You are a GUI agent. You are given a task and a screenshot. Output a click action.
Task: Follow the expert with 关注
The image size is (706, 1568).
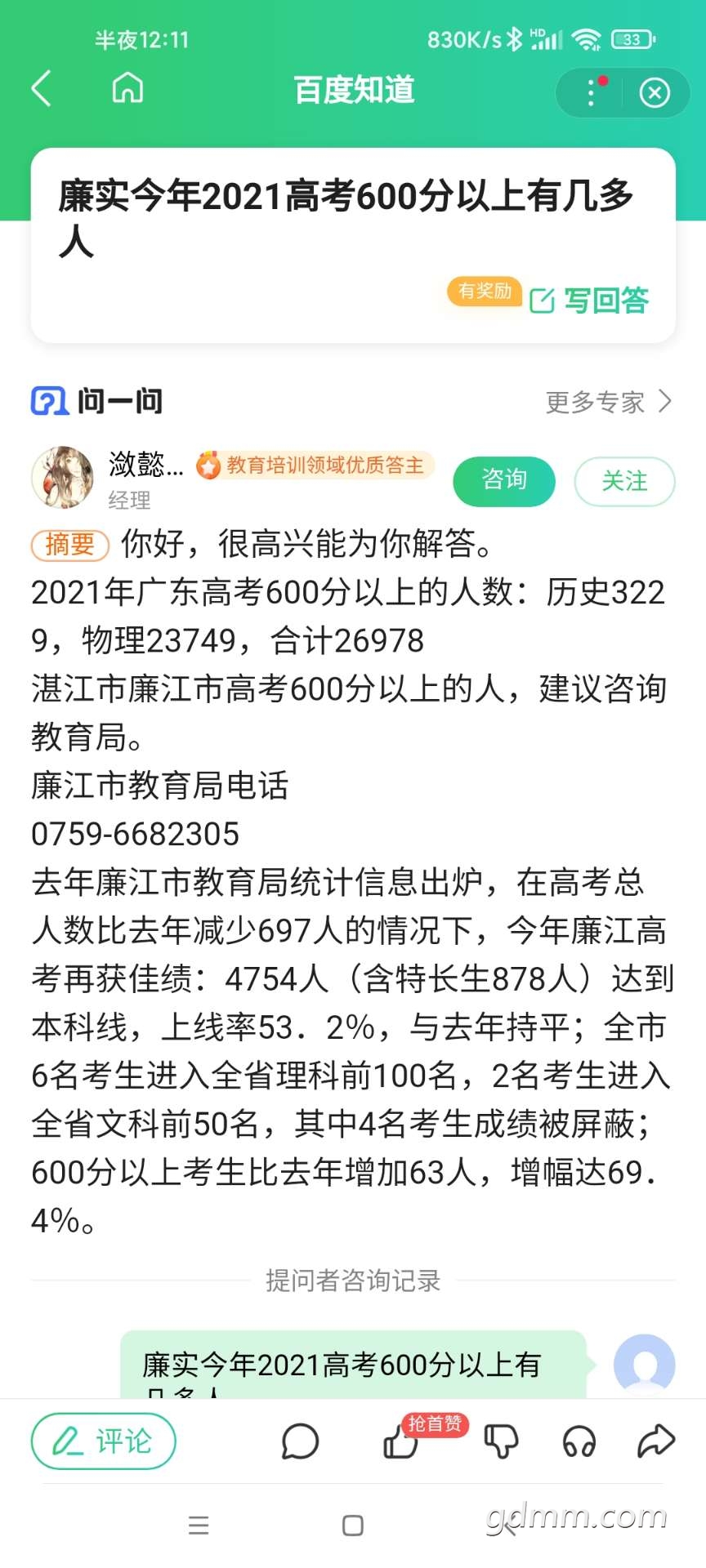coord(624,481)
